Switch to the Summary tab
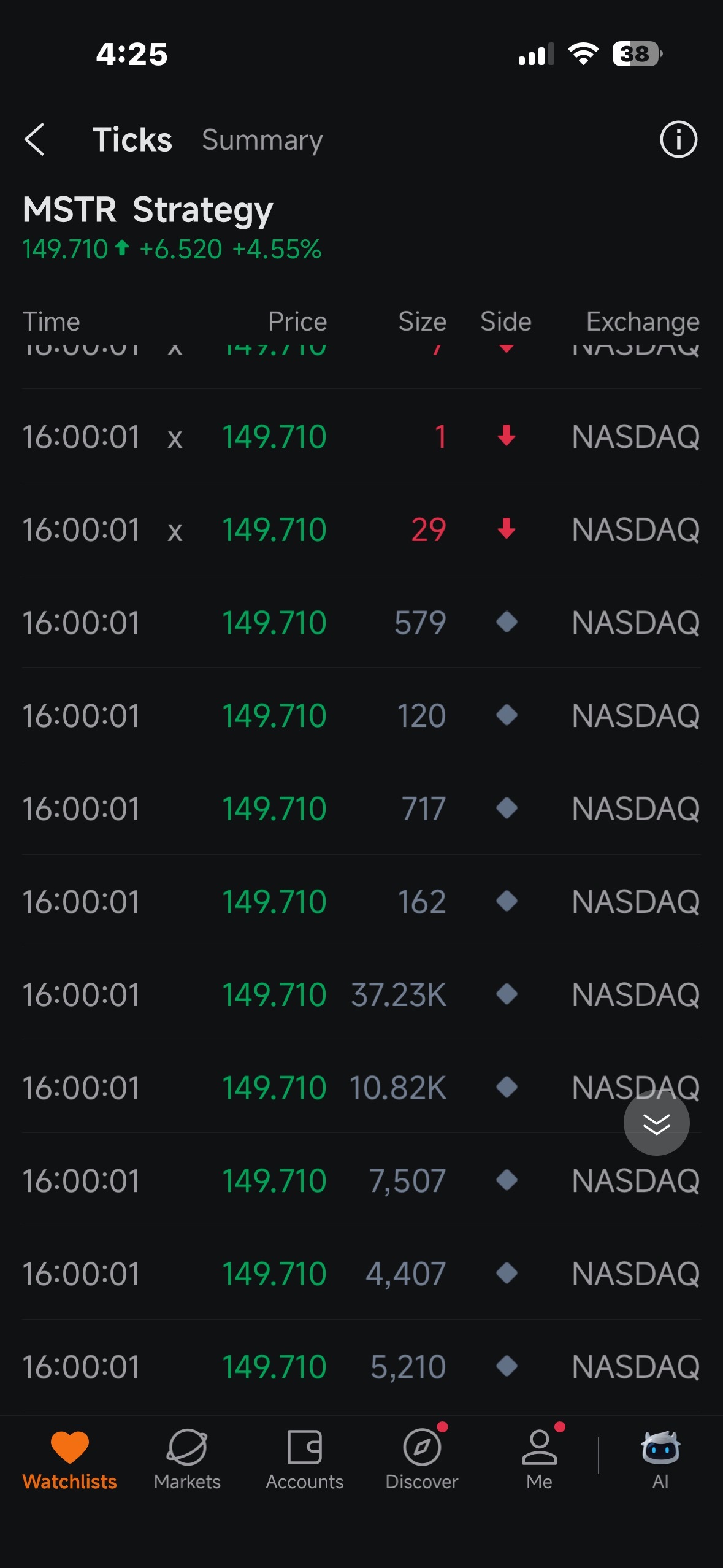This screenshot has width=723, height=1568. 262,140
